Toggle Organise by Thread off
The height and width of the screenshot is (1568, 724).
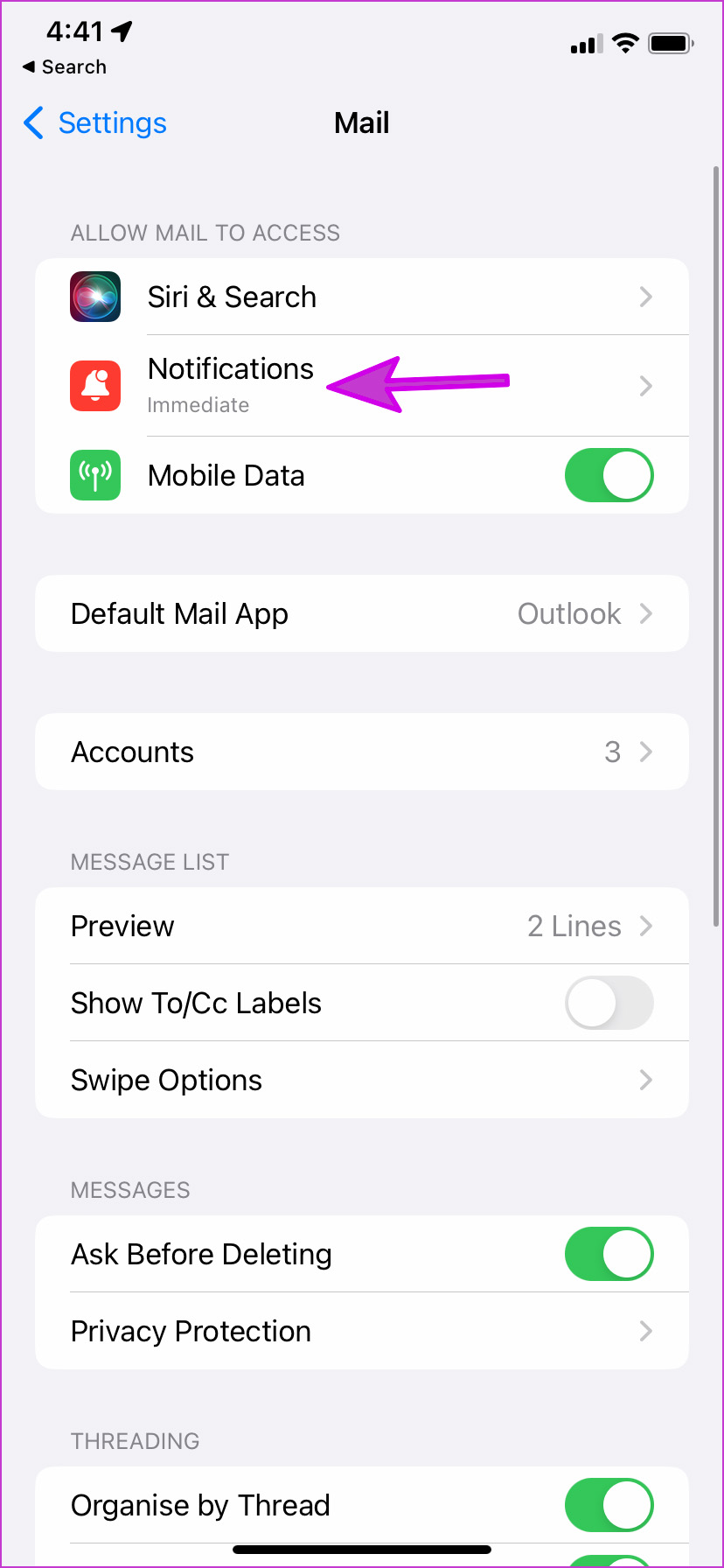click(x=609, y=1505)
